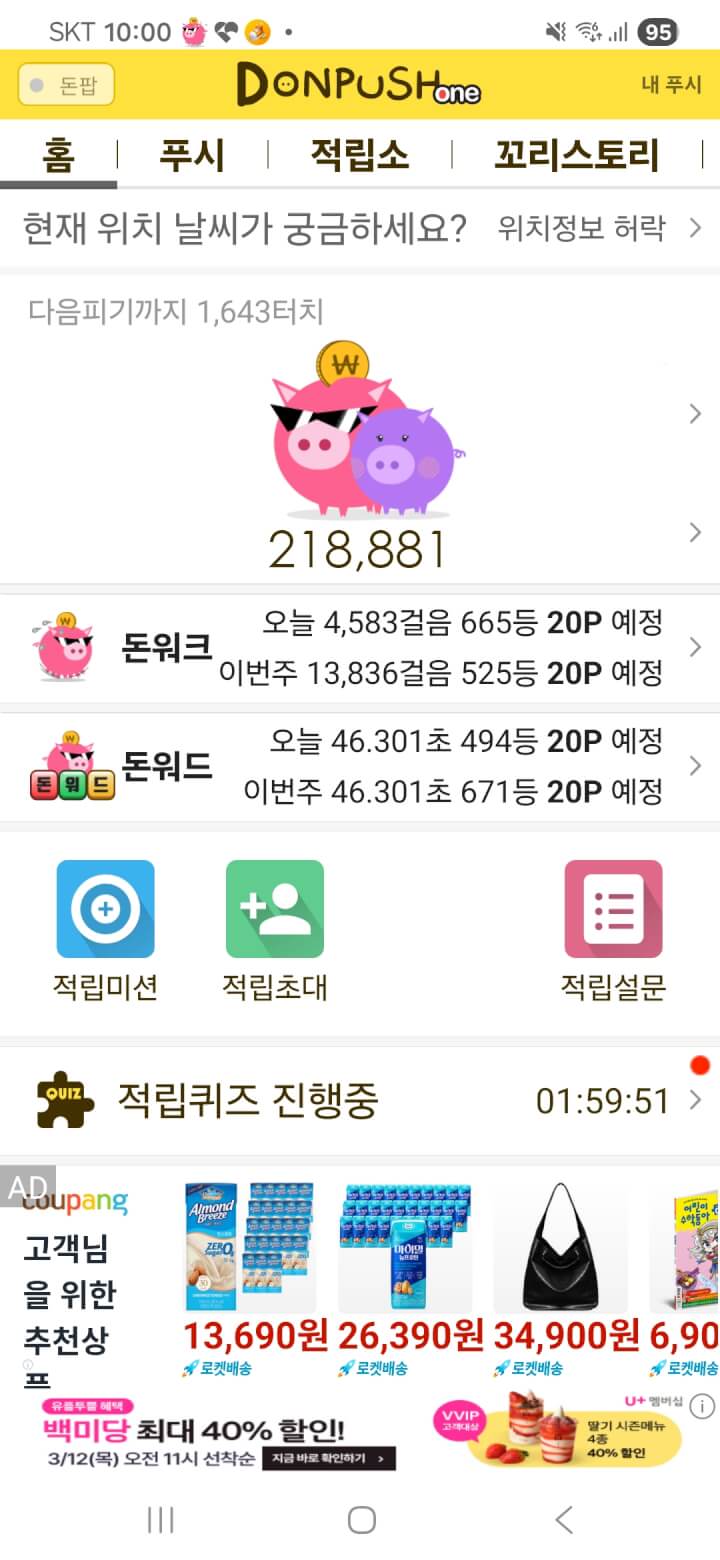This screenshot has width=720, height=1560.
Task: Select the 홈 tab
Action: point(58,155)
